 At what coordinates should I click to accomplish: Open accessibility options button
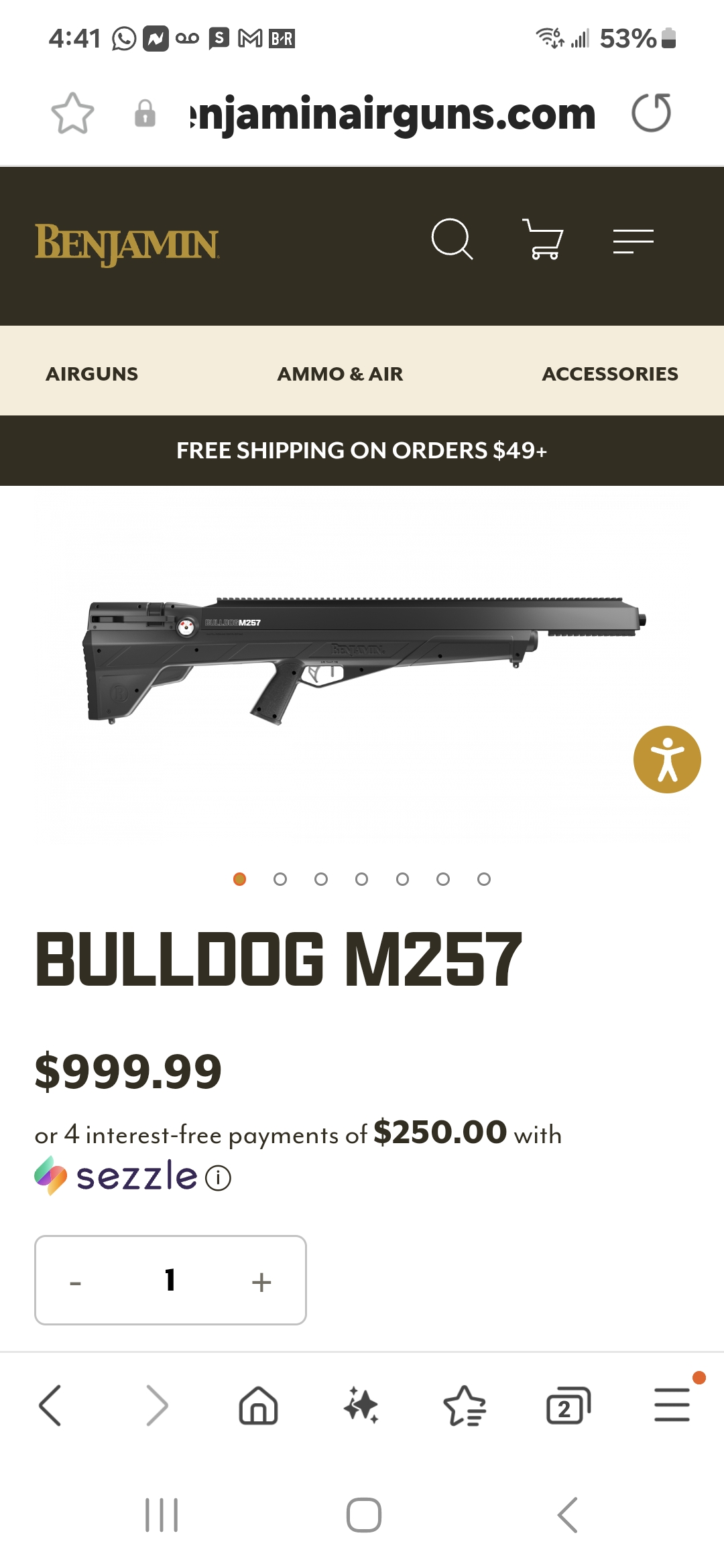(x=667, y=759)
